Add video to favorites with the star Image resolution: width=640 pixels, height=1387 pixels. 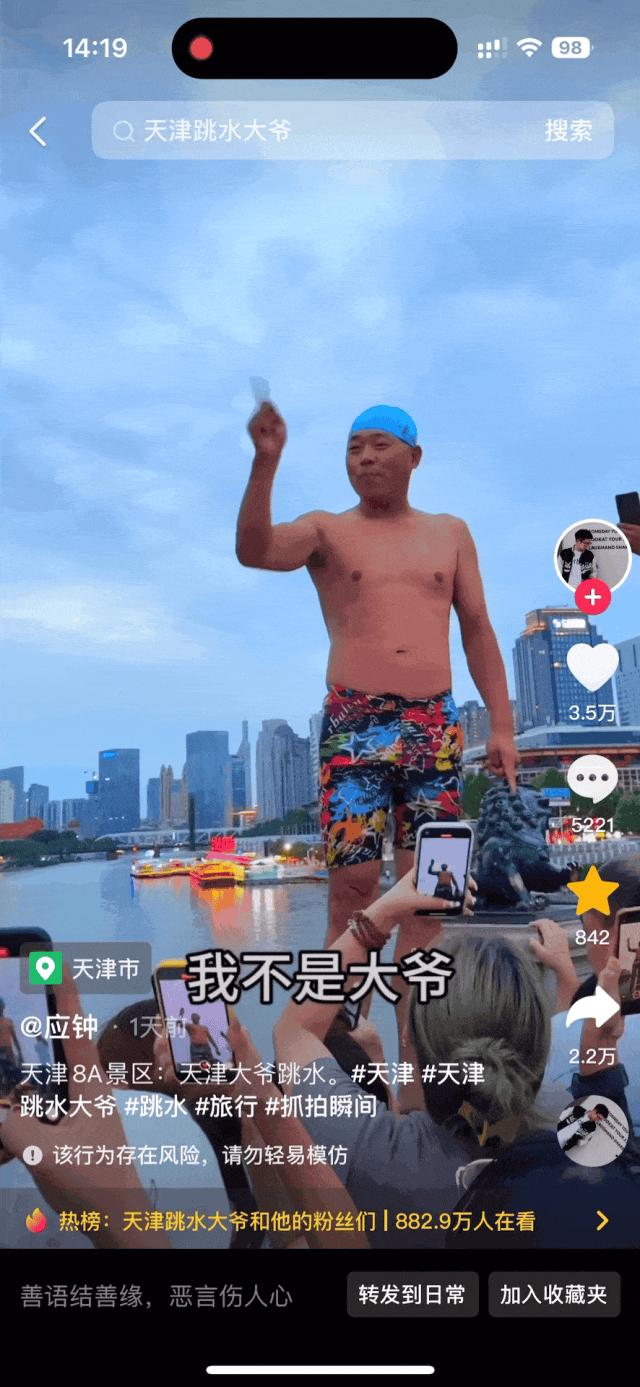pos(592,893)
